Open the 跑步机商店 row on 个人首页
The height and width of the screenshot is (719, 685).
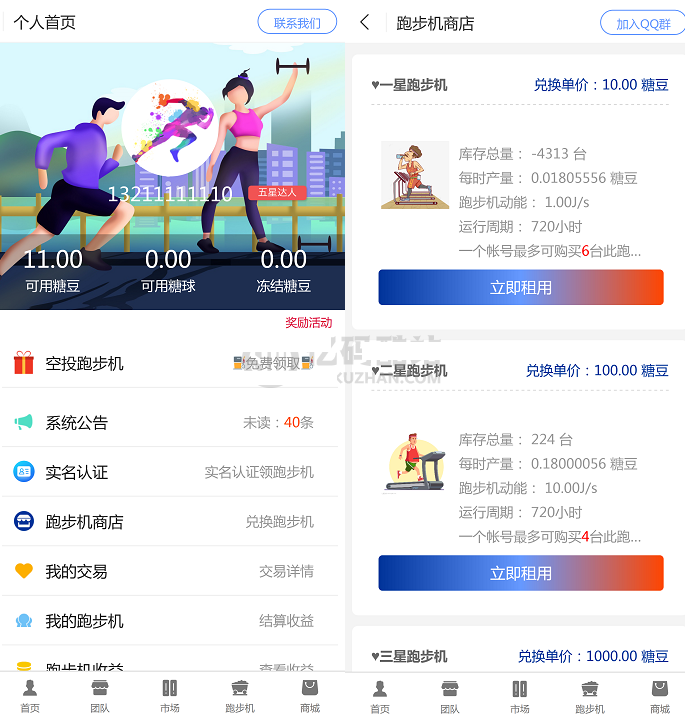click(x=170, y=522)
